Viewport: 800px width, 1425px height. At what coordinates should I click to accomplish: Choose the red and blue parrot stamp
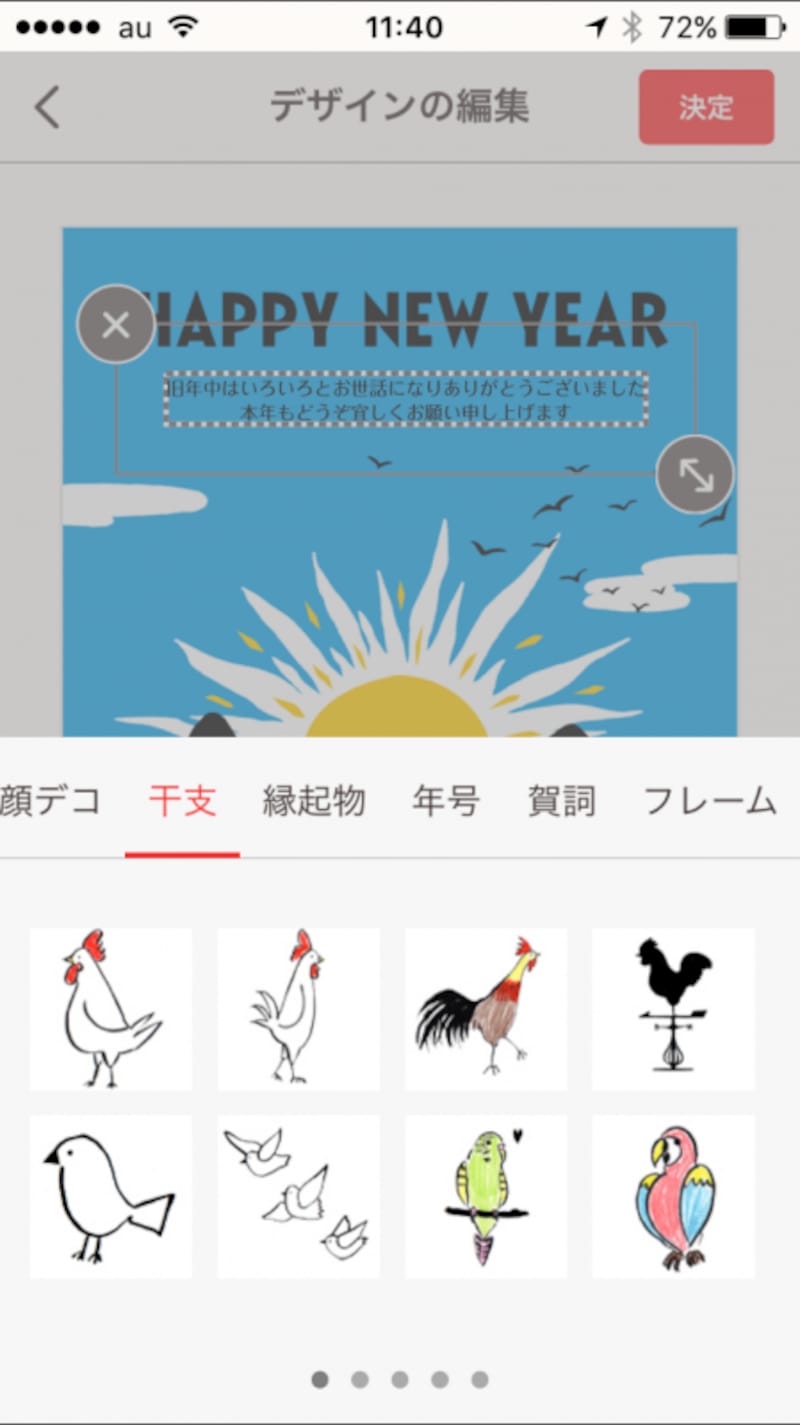point(673,1196)
